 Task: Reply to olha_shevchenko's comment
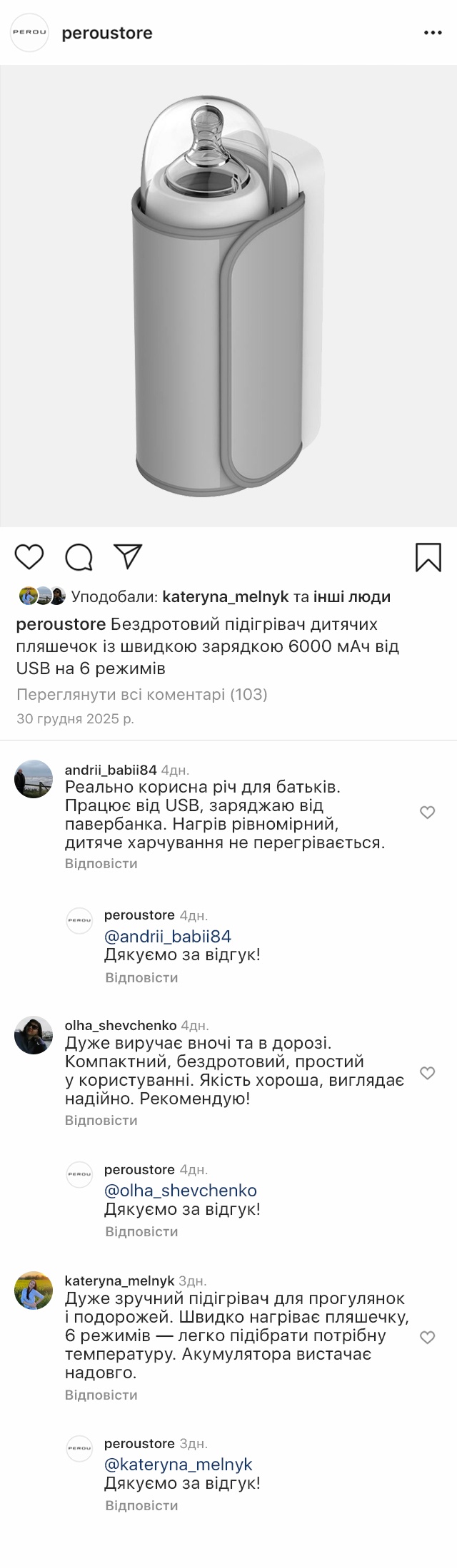101,1120
